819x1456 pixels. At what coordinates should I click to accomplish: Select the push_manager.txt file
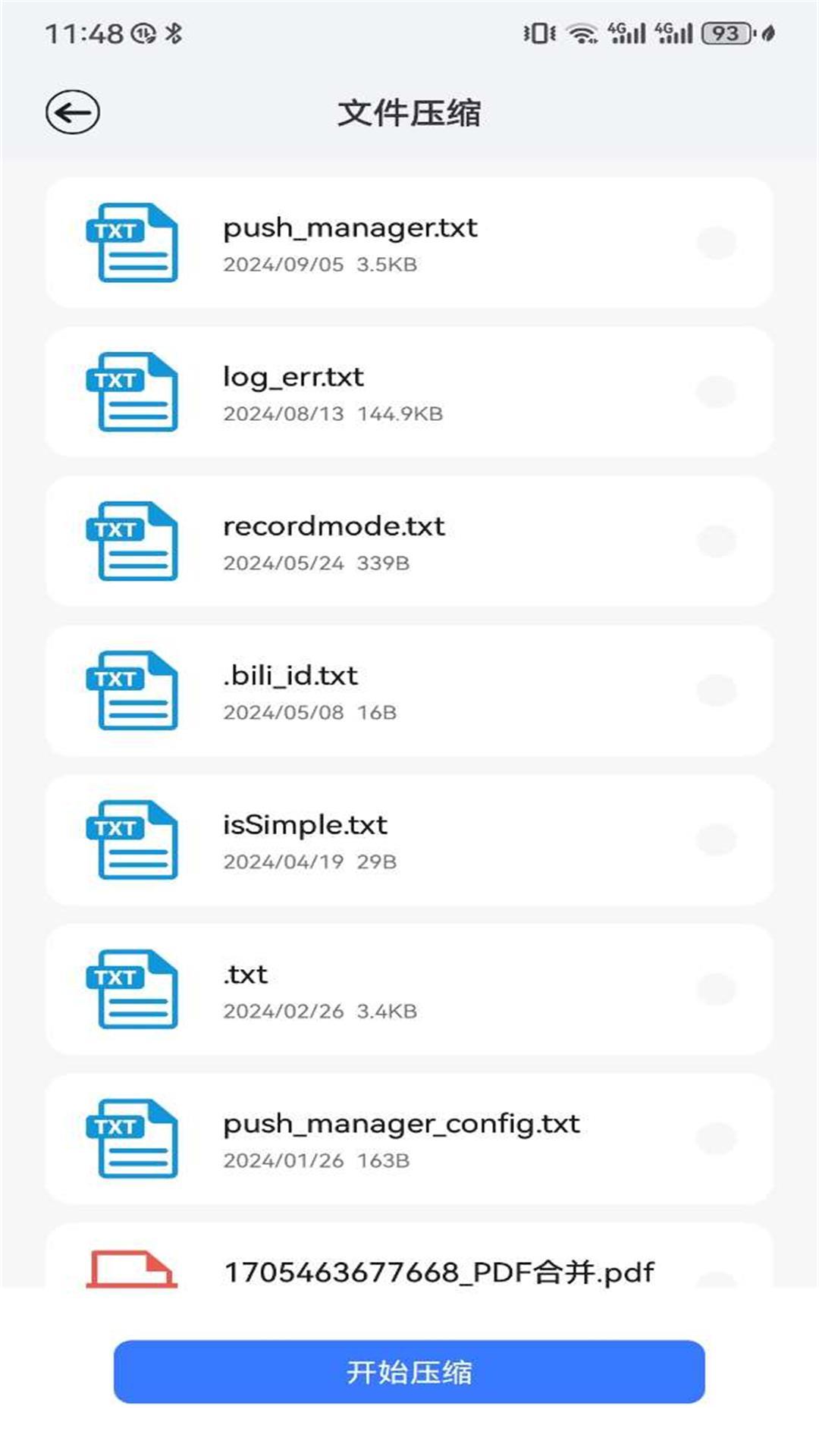(717, 243)
